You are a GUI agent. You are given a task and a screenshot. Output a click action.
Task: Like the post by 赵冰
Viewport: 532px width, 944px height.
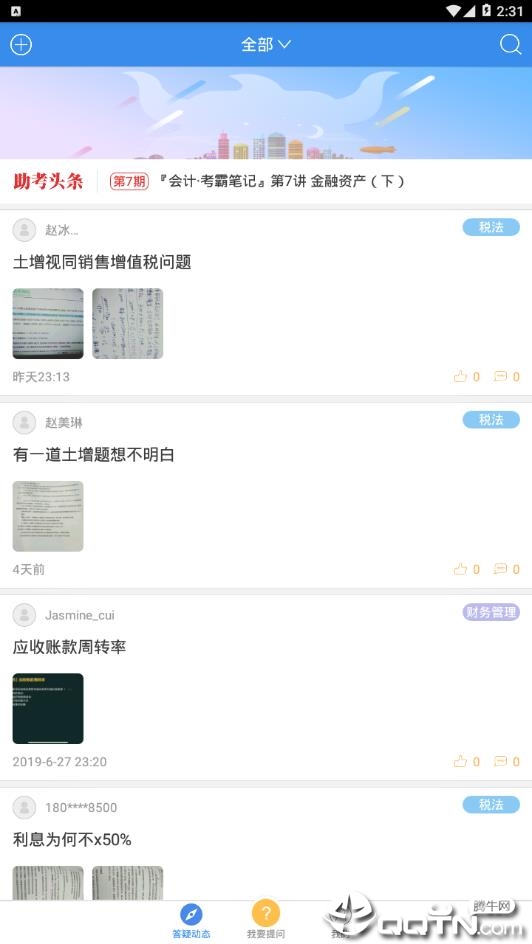point(466,377)
